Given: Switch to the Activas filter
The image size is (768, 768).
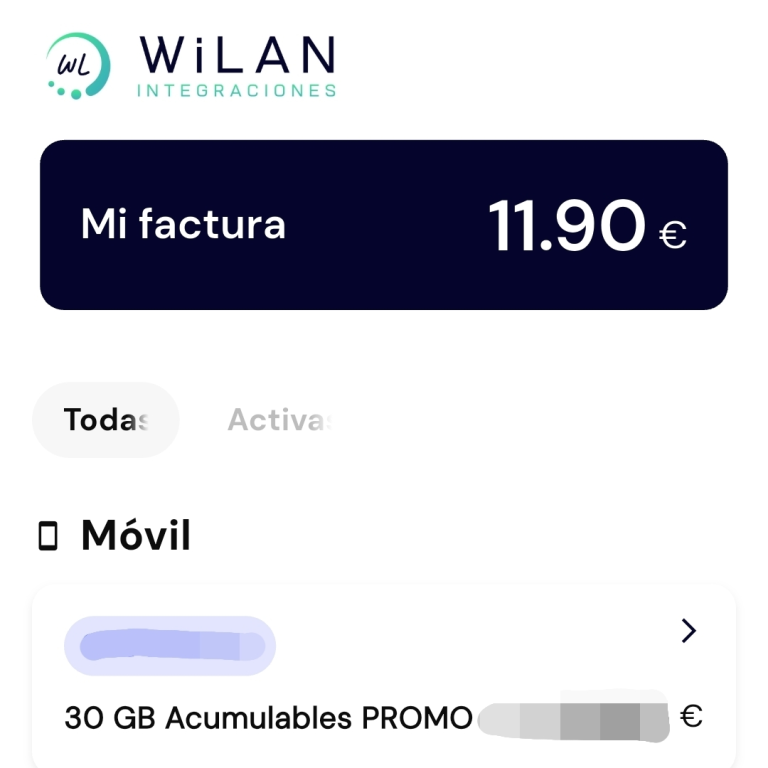Looking at the screenshot, I should (278, 420).
